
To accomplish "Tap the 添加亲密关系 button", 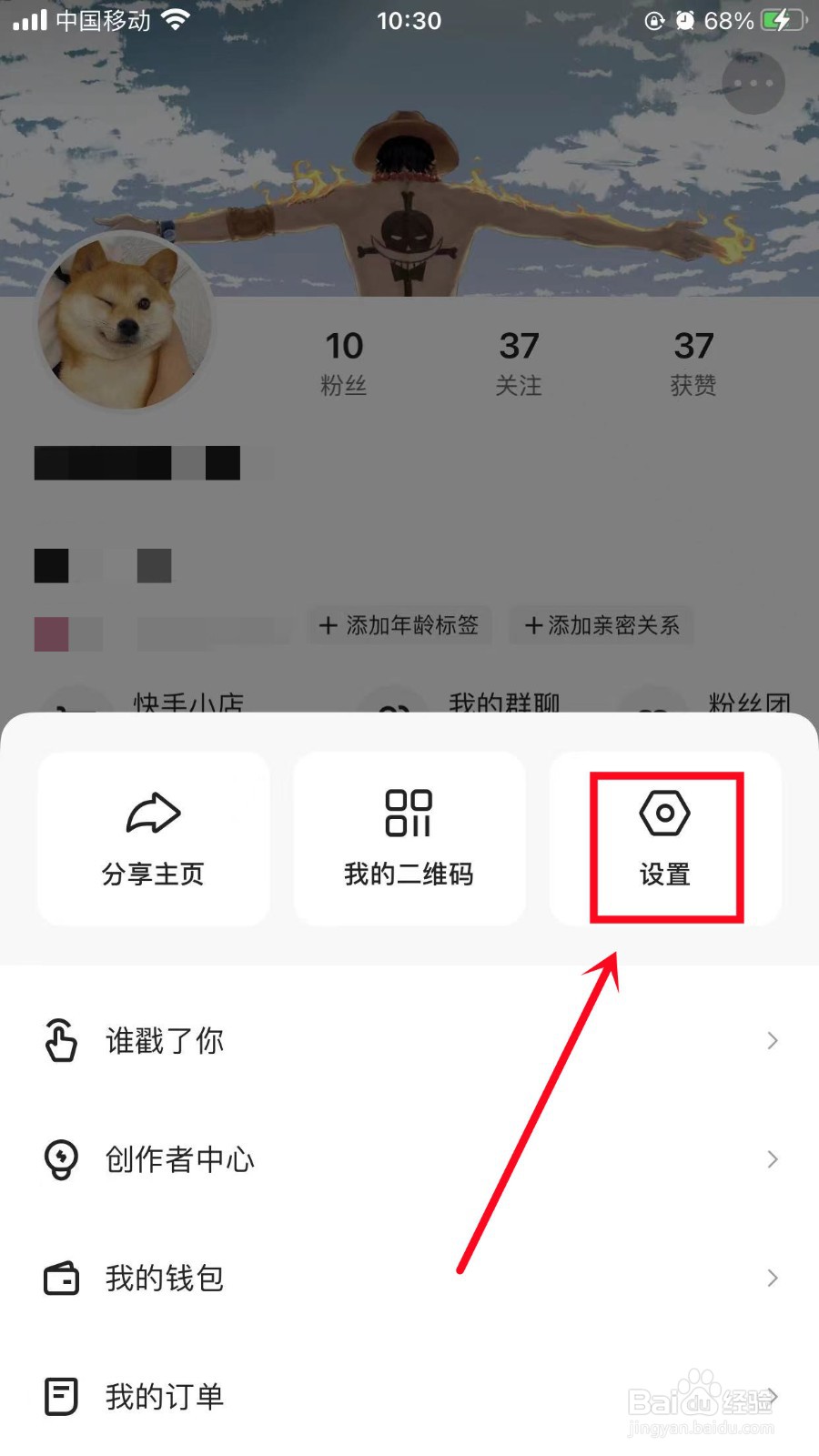I will 602,626.
